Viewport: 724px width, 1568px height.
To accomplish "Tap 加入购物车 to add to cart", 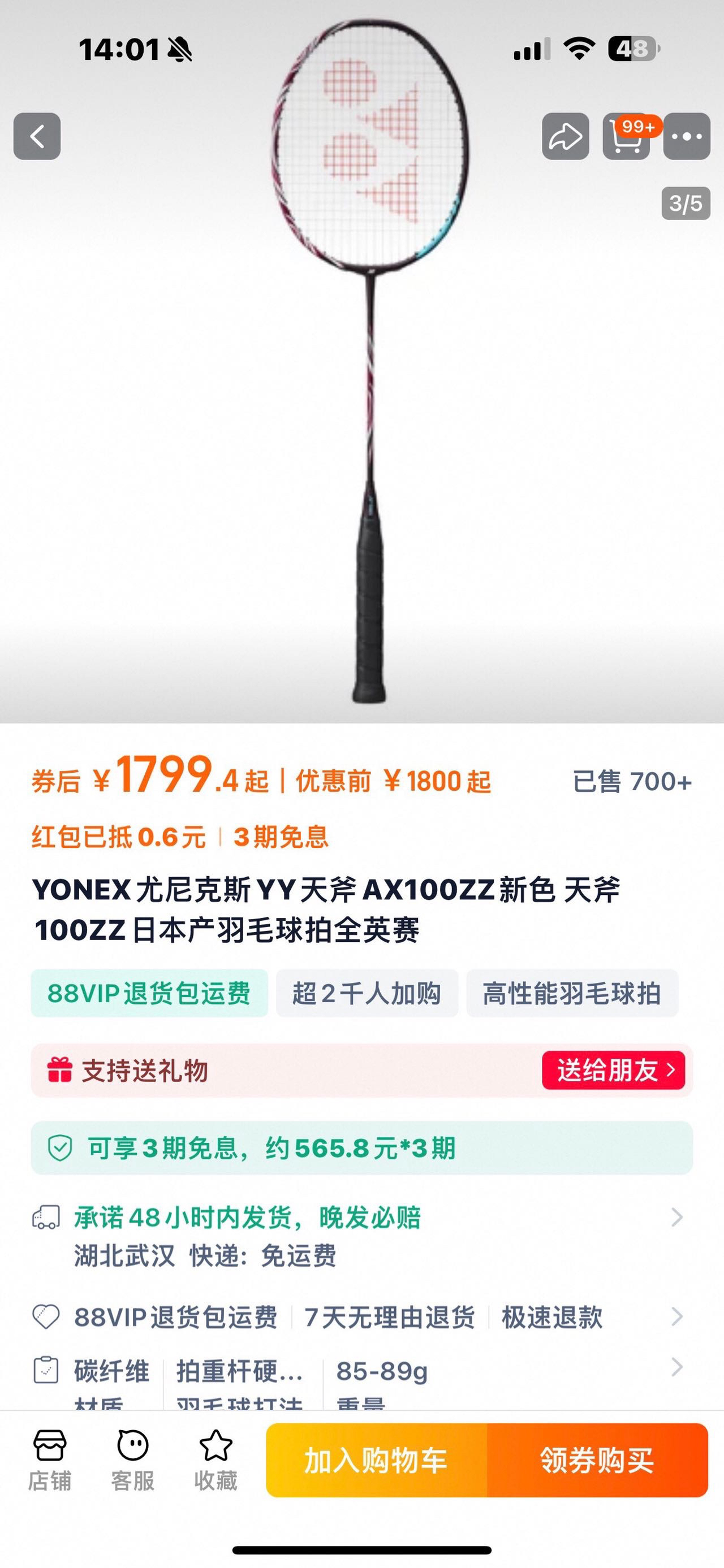I will 376,1460.
